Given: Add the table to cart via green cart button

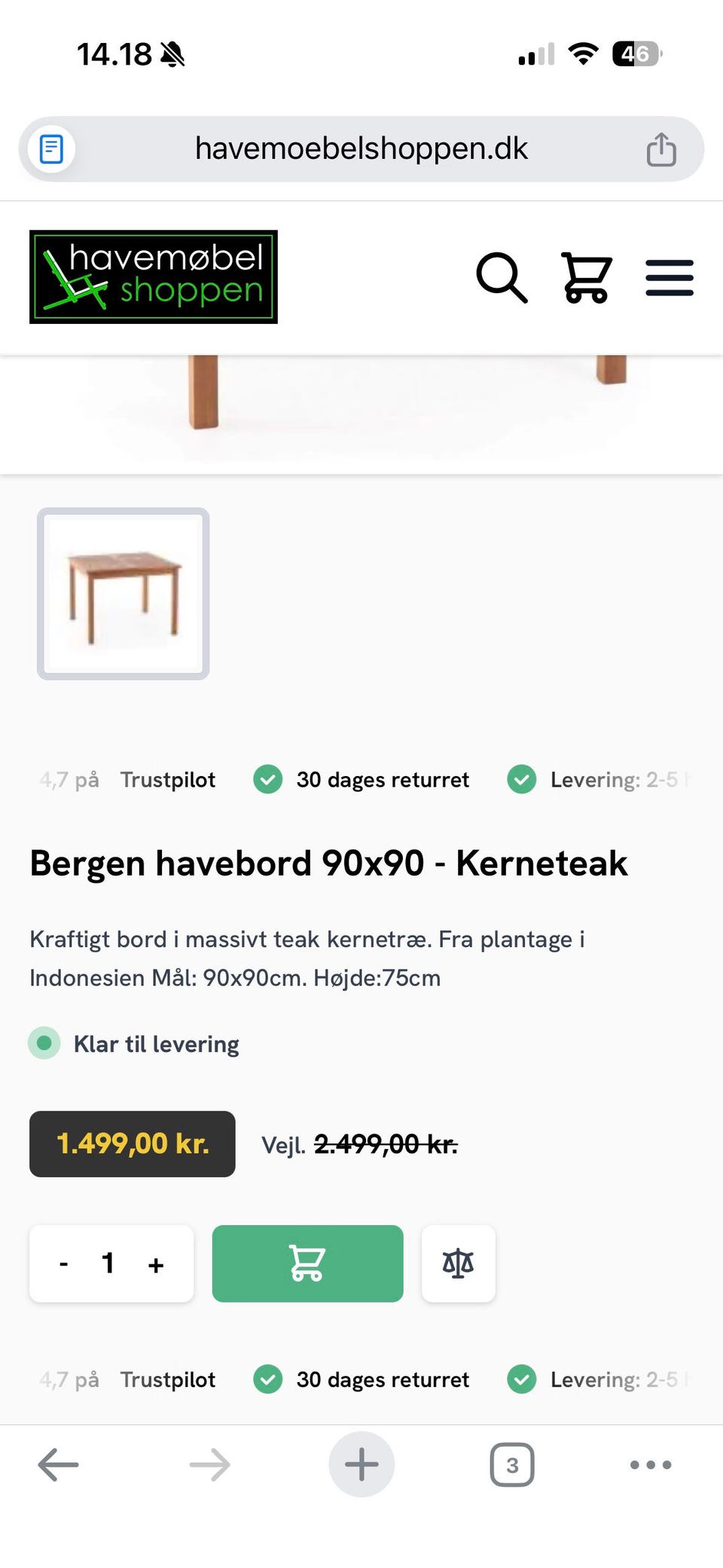Looking at the screenshot, I should [307, 1264].
